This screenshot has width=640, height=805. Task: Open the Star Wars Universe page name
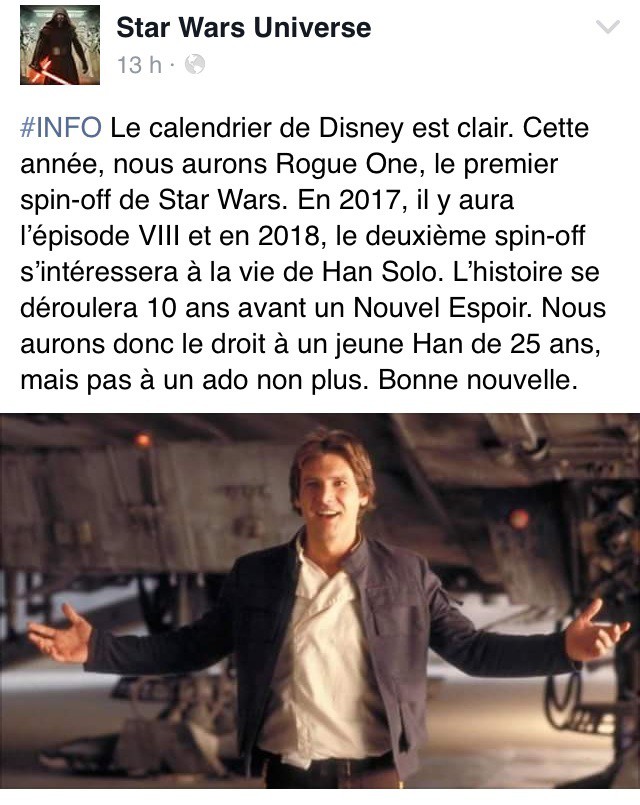click(x=243, y=27)
